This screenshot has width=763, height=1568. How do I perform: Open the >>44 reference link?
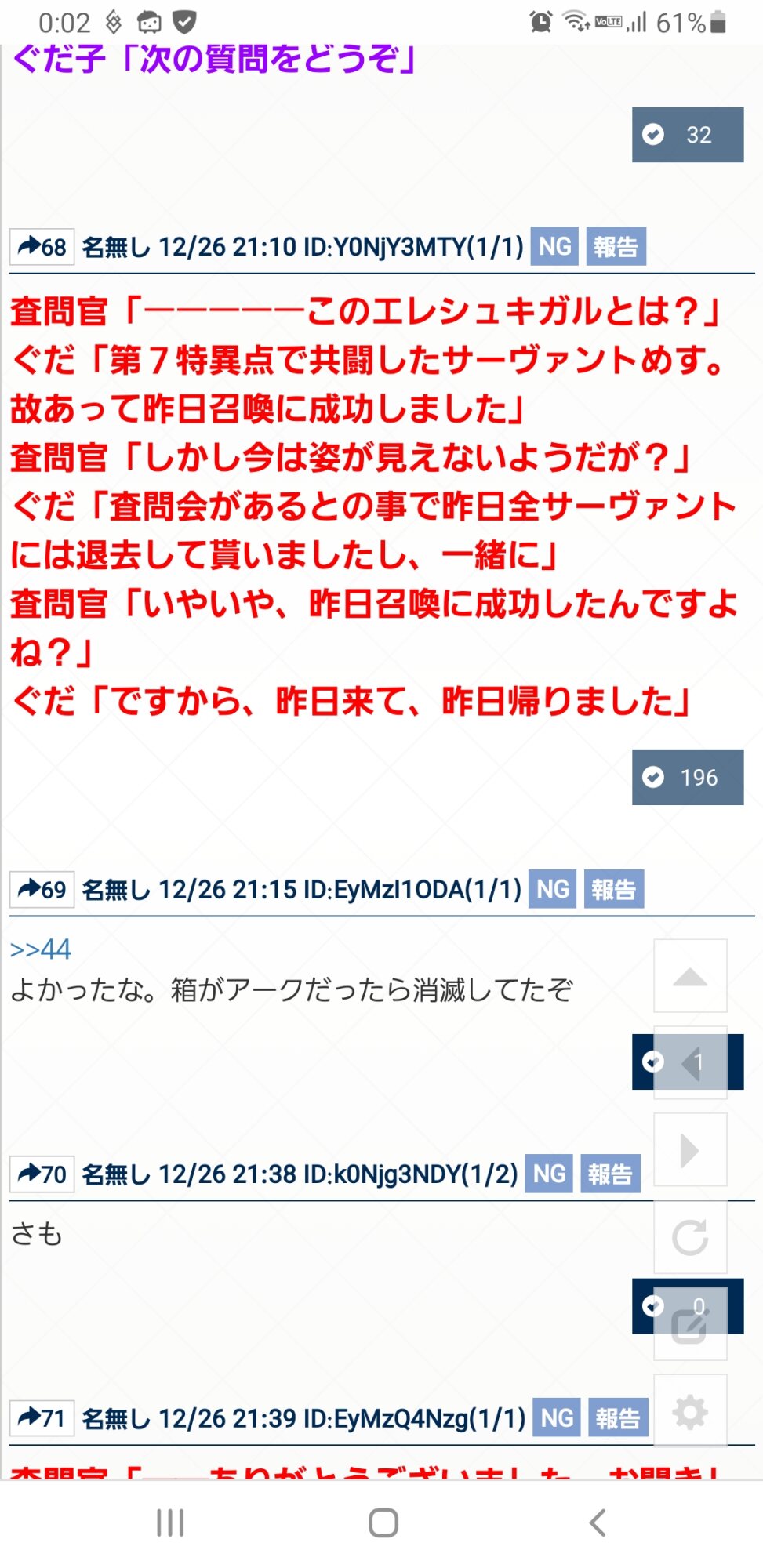coord(41,949)
